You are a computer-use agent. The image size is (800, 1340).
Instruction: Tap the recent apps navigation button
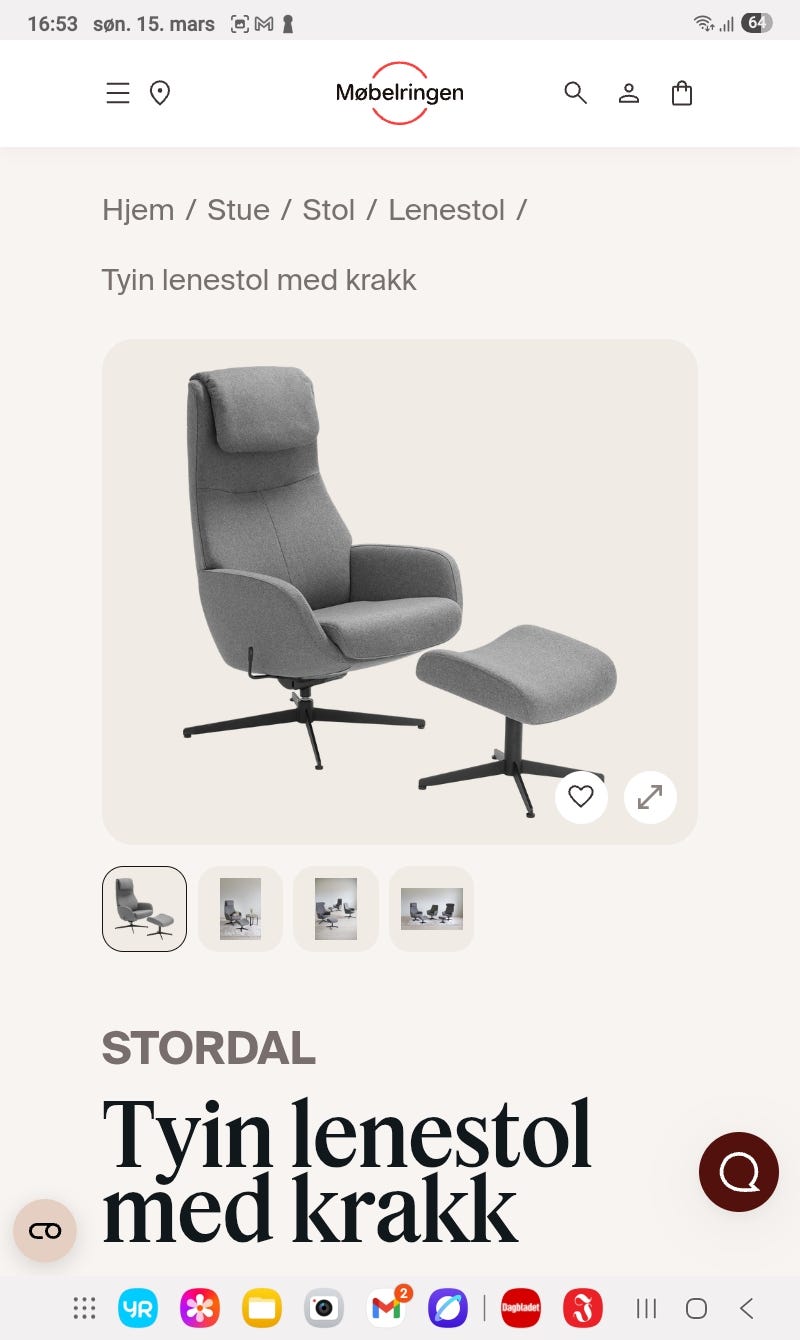646,1308
